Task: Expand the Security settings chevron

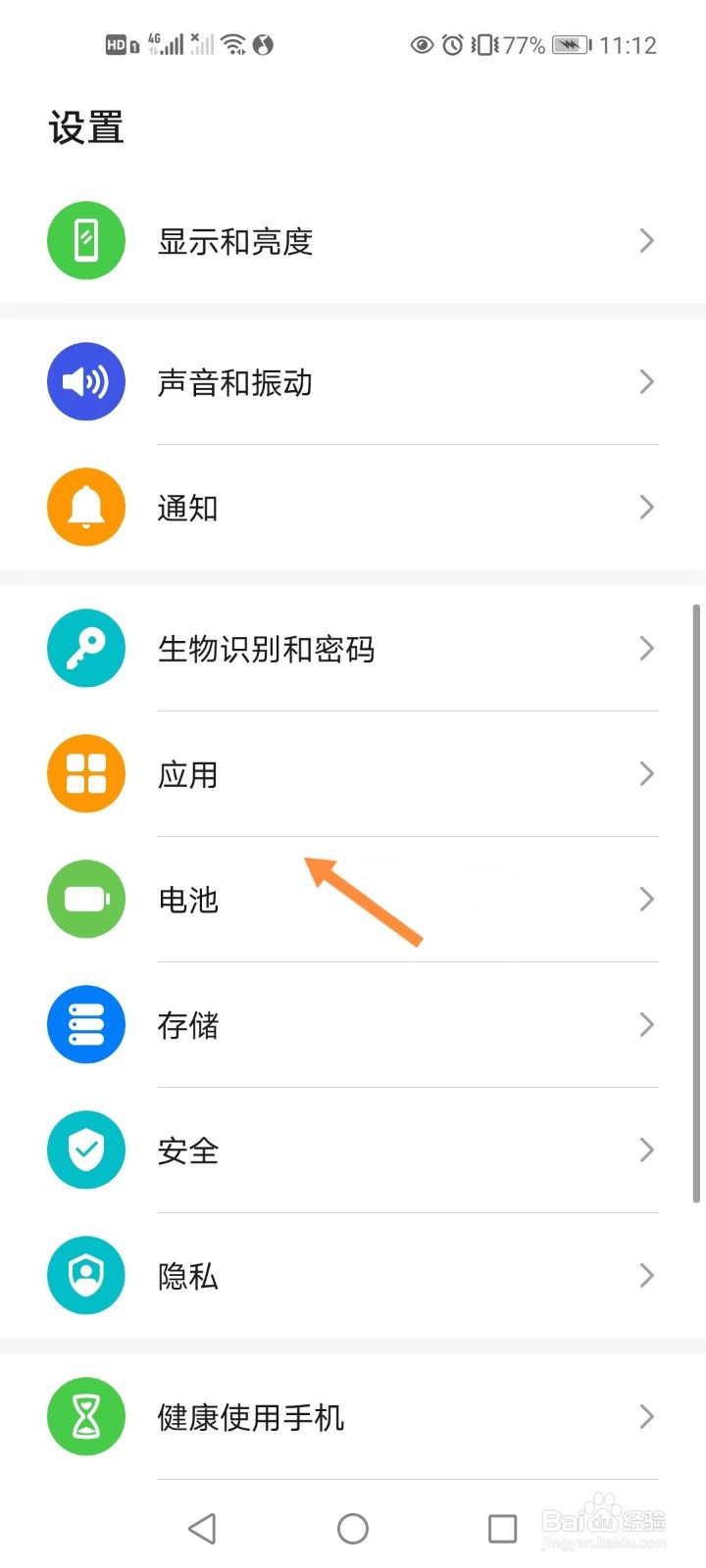Action: (x=646, y=1150)
